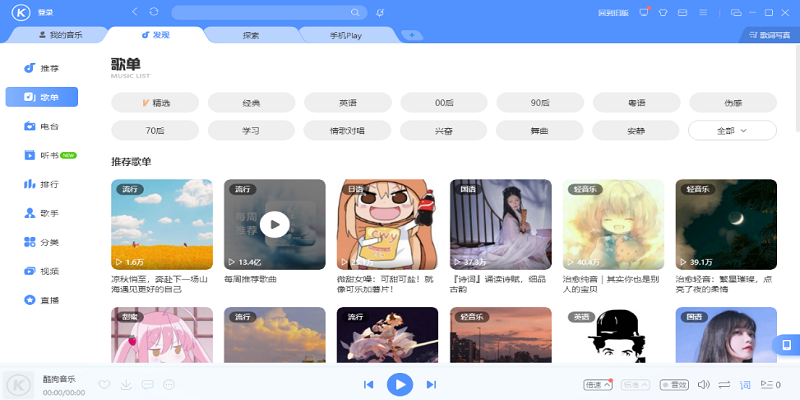Play the current track
The image size is (800, 400).
pos(399,384)
